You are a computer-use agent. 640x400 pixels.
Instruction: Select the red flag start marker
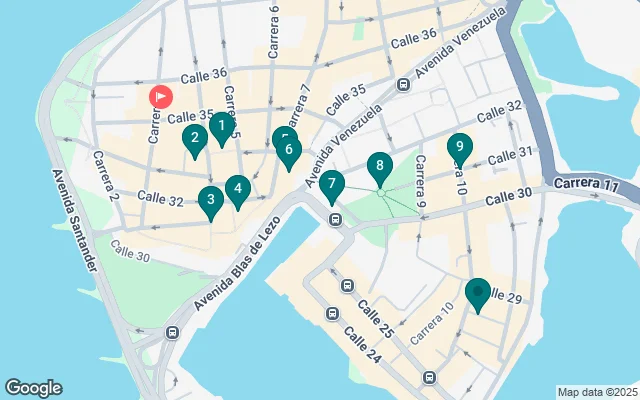coord(160,97)
